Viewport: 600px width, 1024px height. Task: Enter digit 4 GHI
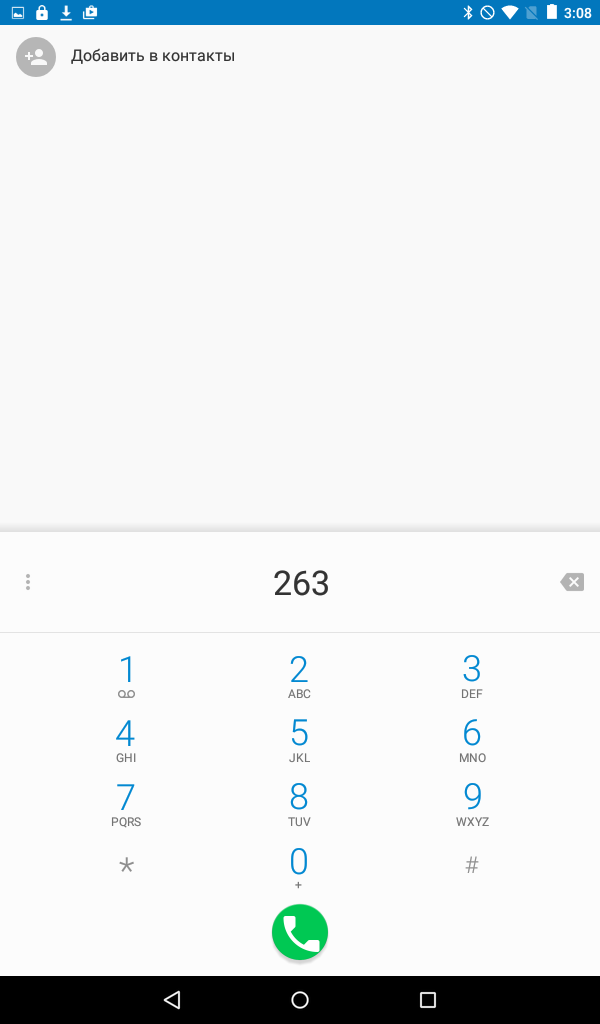(x=126, y=740)
